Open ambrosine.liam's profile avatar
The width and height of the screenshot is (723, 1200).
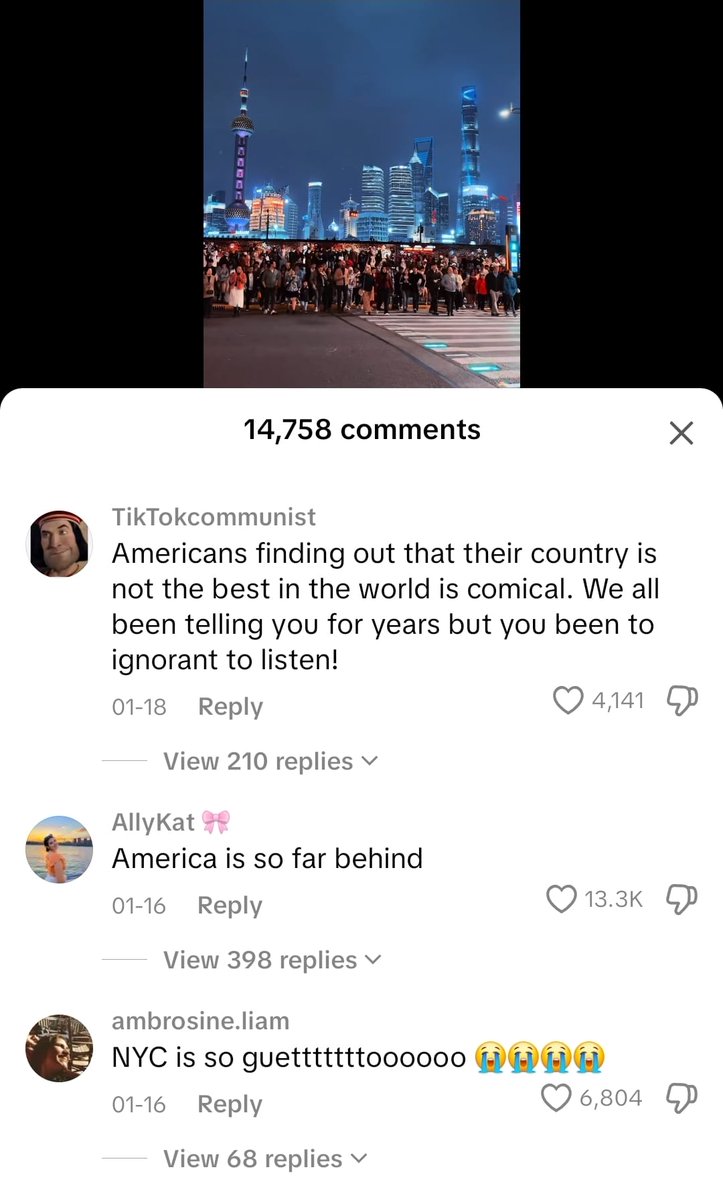[59, 1048]
